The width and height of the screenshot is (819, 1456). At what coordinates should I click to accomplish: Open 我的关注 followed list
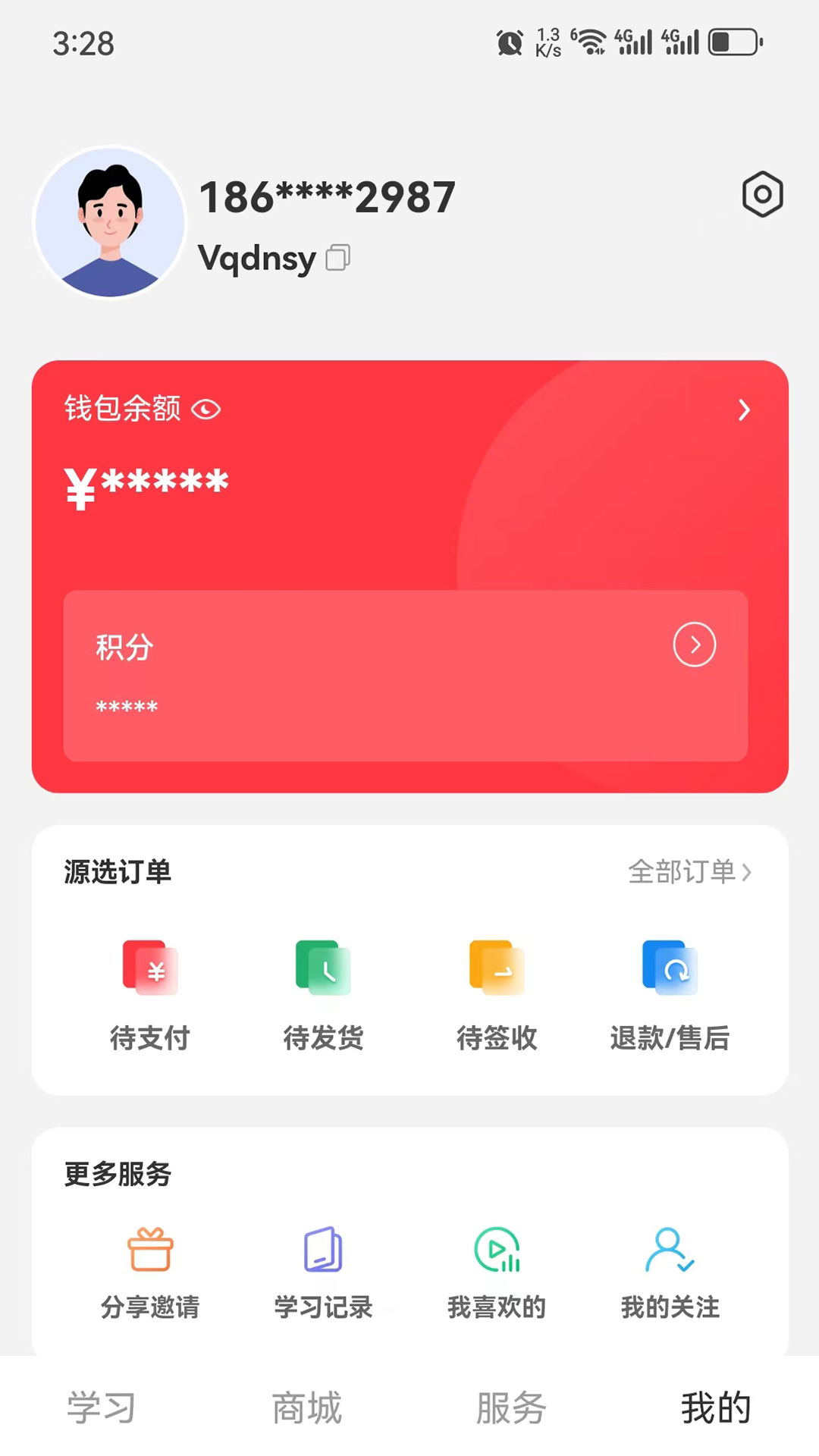coord(670,1270)
